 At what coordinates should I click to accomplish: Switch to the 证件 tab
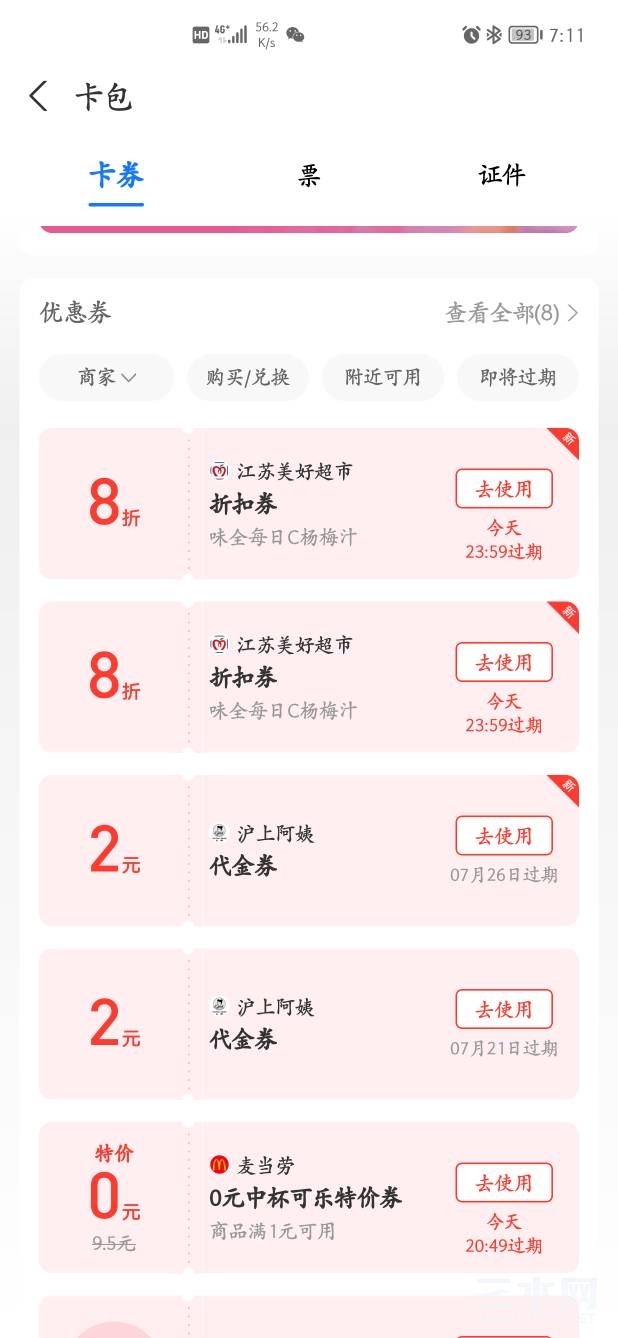tap(501, 176)
